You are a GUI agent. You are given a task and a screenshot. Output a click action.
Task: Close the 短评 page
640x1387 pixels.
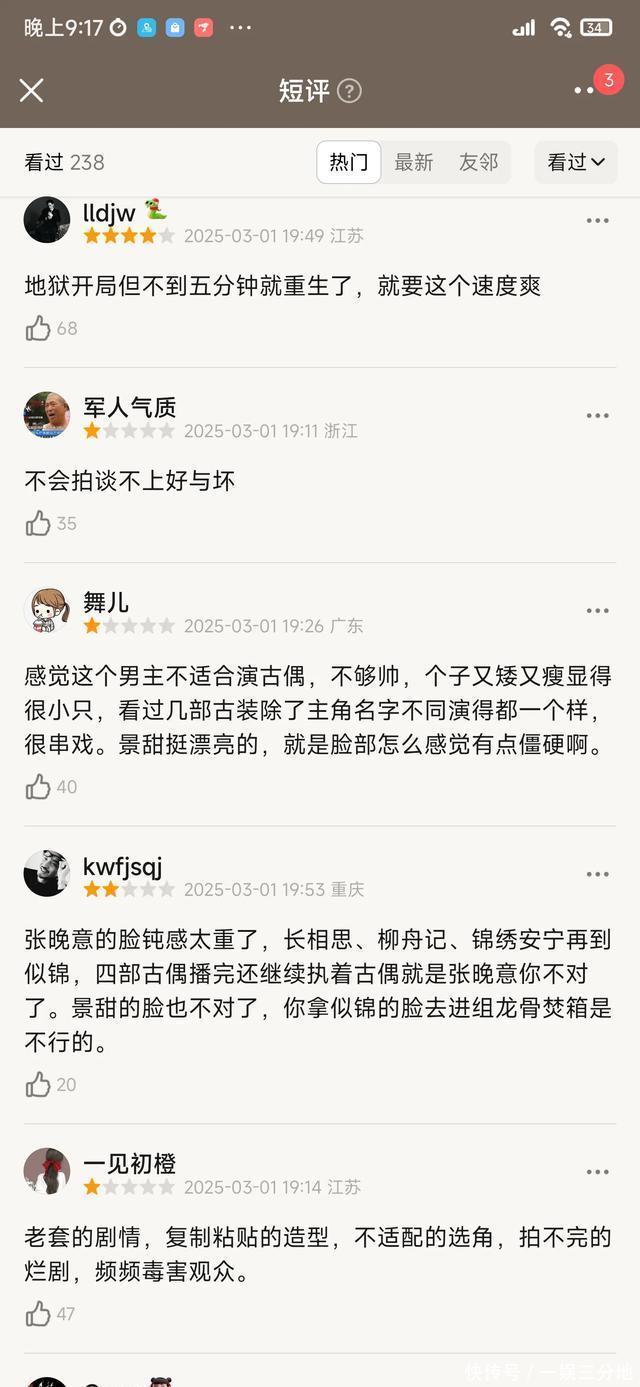click(31, 91)
